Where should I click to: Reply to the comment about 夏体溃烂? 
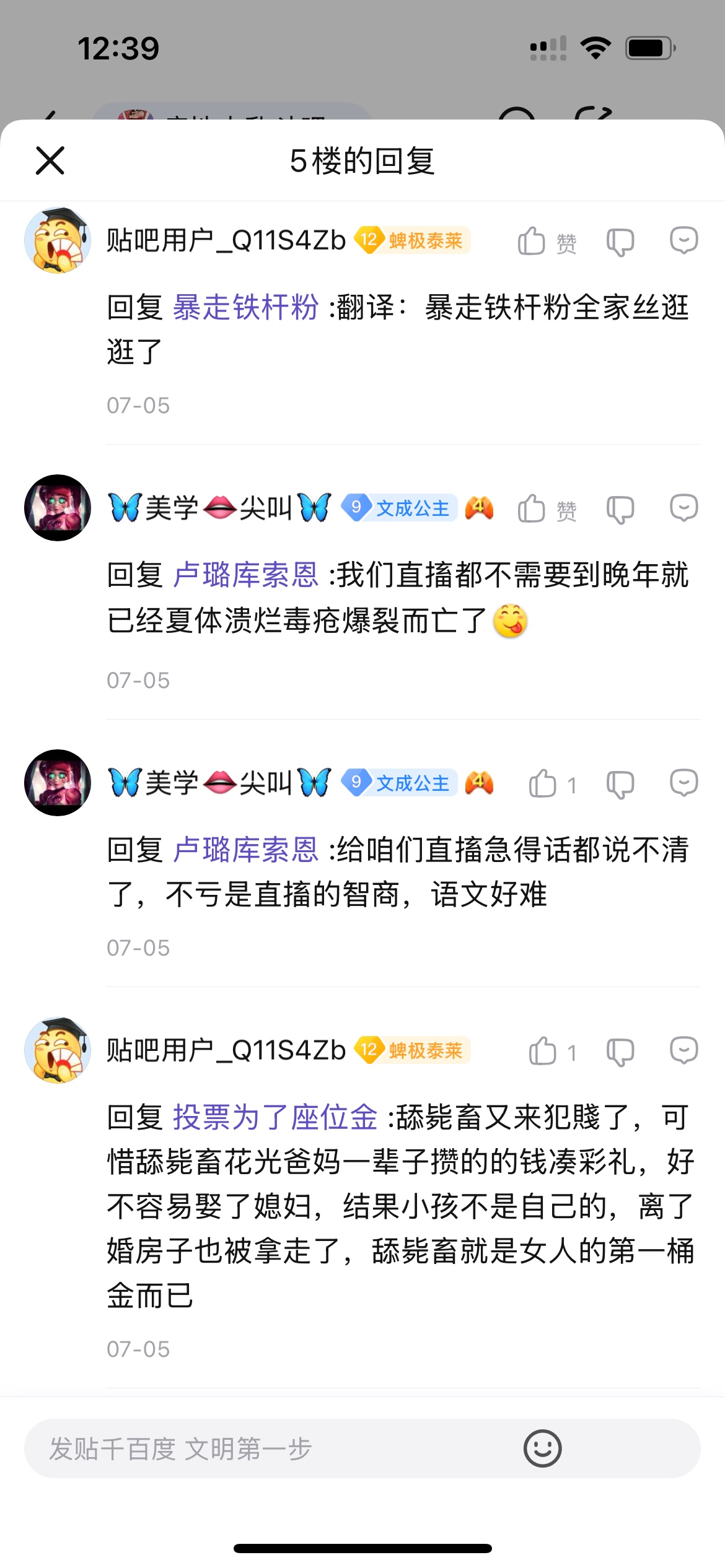[x=684, y=508]
